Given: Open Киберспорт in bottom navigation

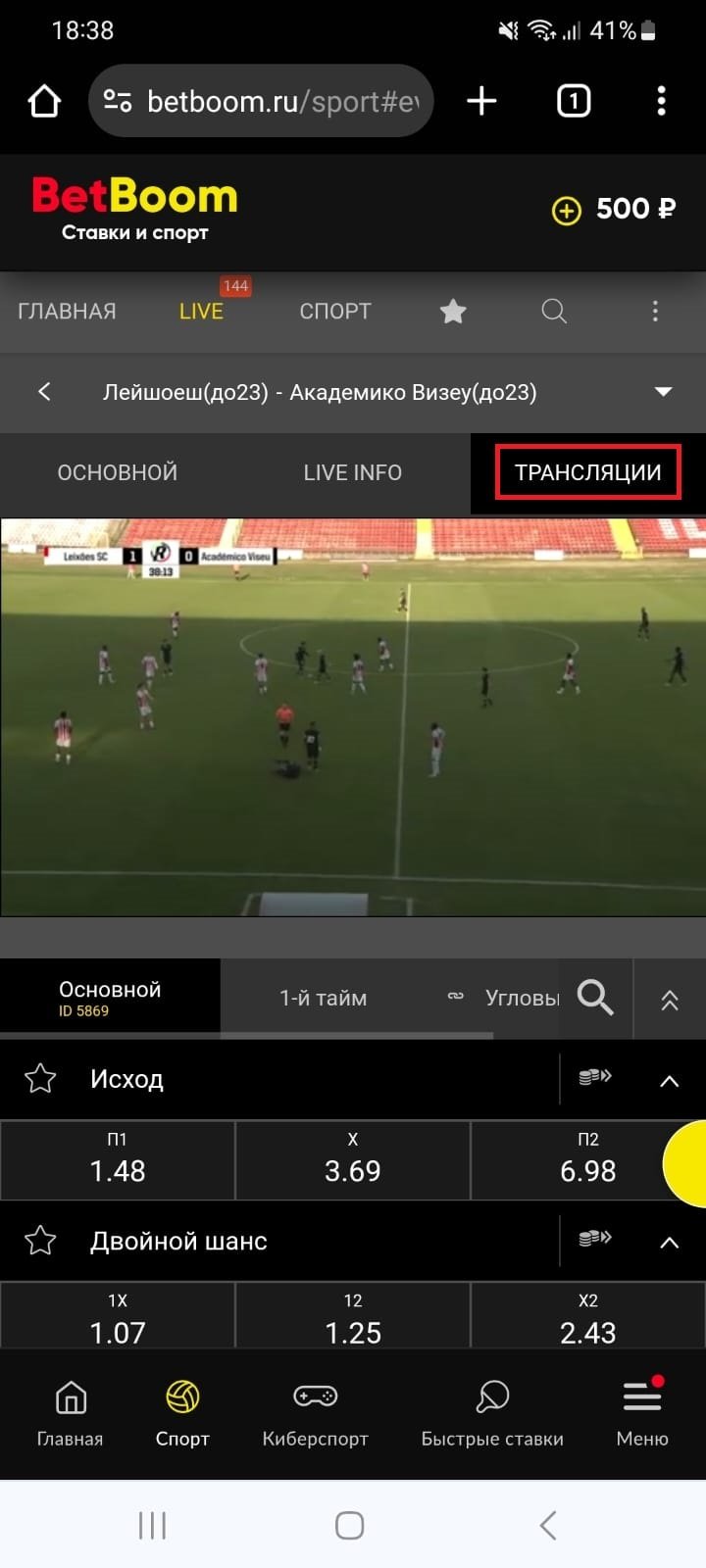Looking at the screenshot, I should 315,1413.
